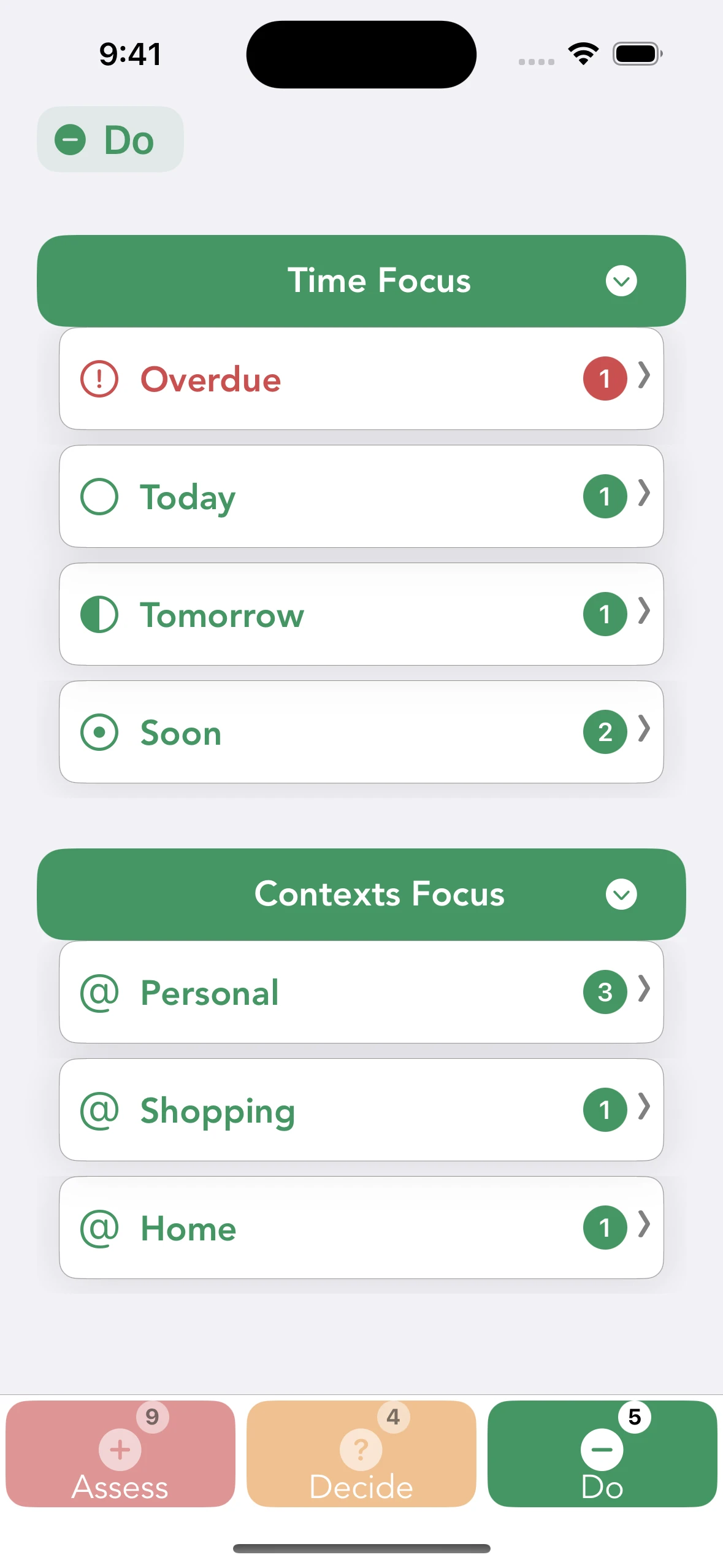The image size is (723, 1568).
Task: Collapse the Time Focus section
Action: (x=621, y=280)
